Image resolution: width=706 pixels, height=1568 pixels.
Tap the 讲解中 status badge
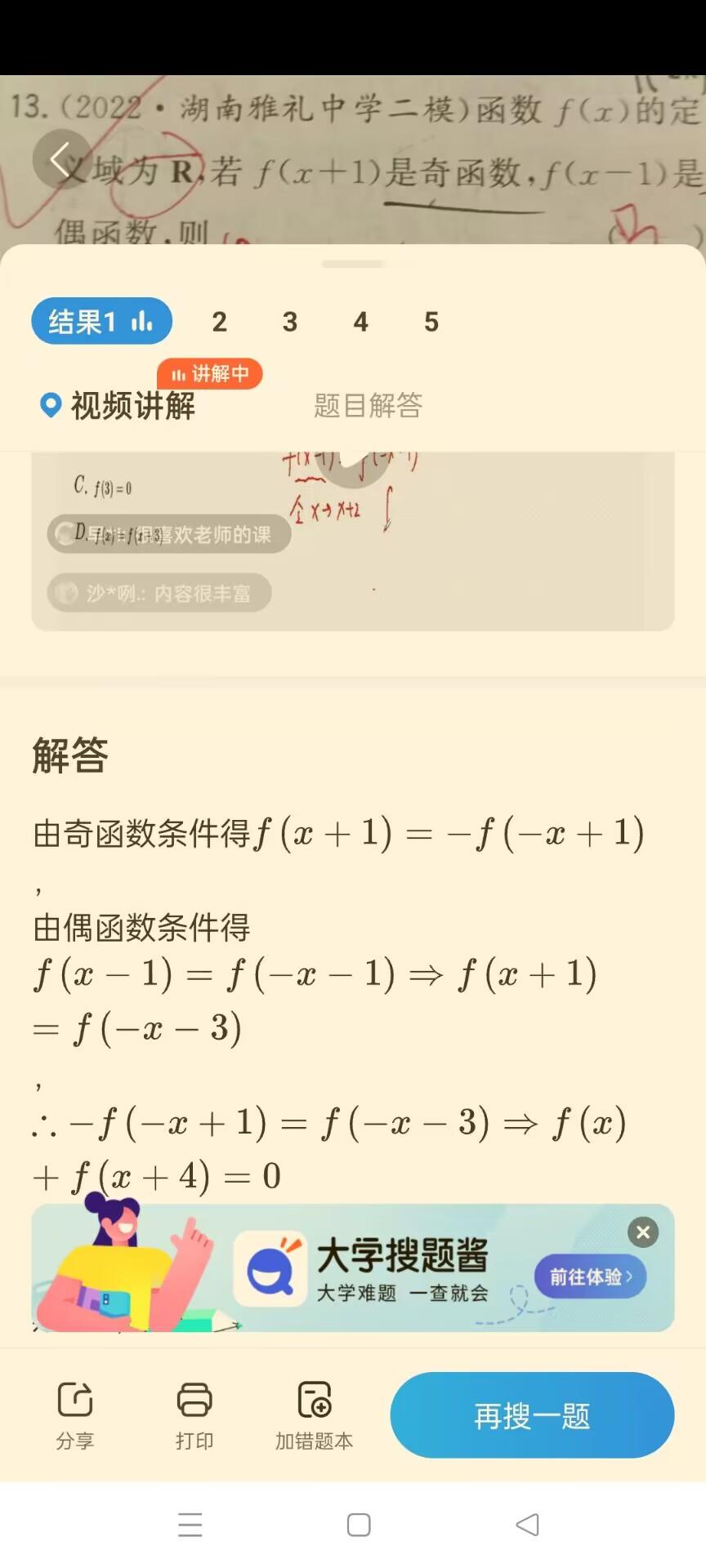209,373
